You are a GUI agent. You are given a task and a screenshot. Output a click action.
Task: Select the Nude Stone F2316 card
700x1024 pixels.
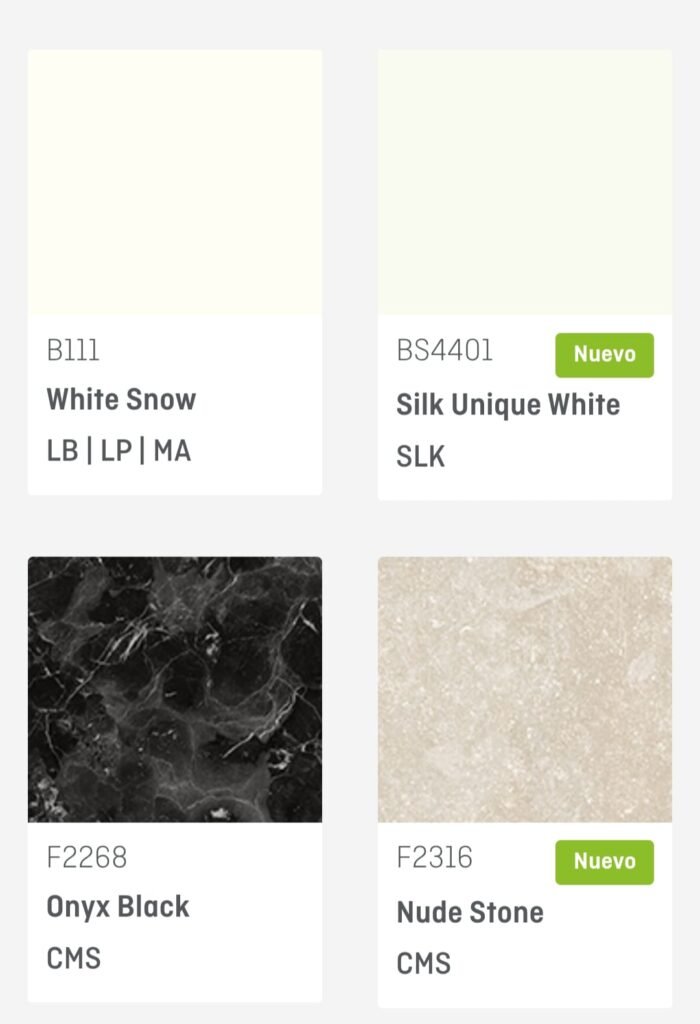point(524,780)
